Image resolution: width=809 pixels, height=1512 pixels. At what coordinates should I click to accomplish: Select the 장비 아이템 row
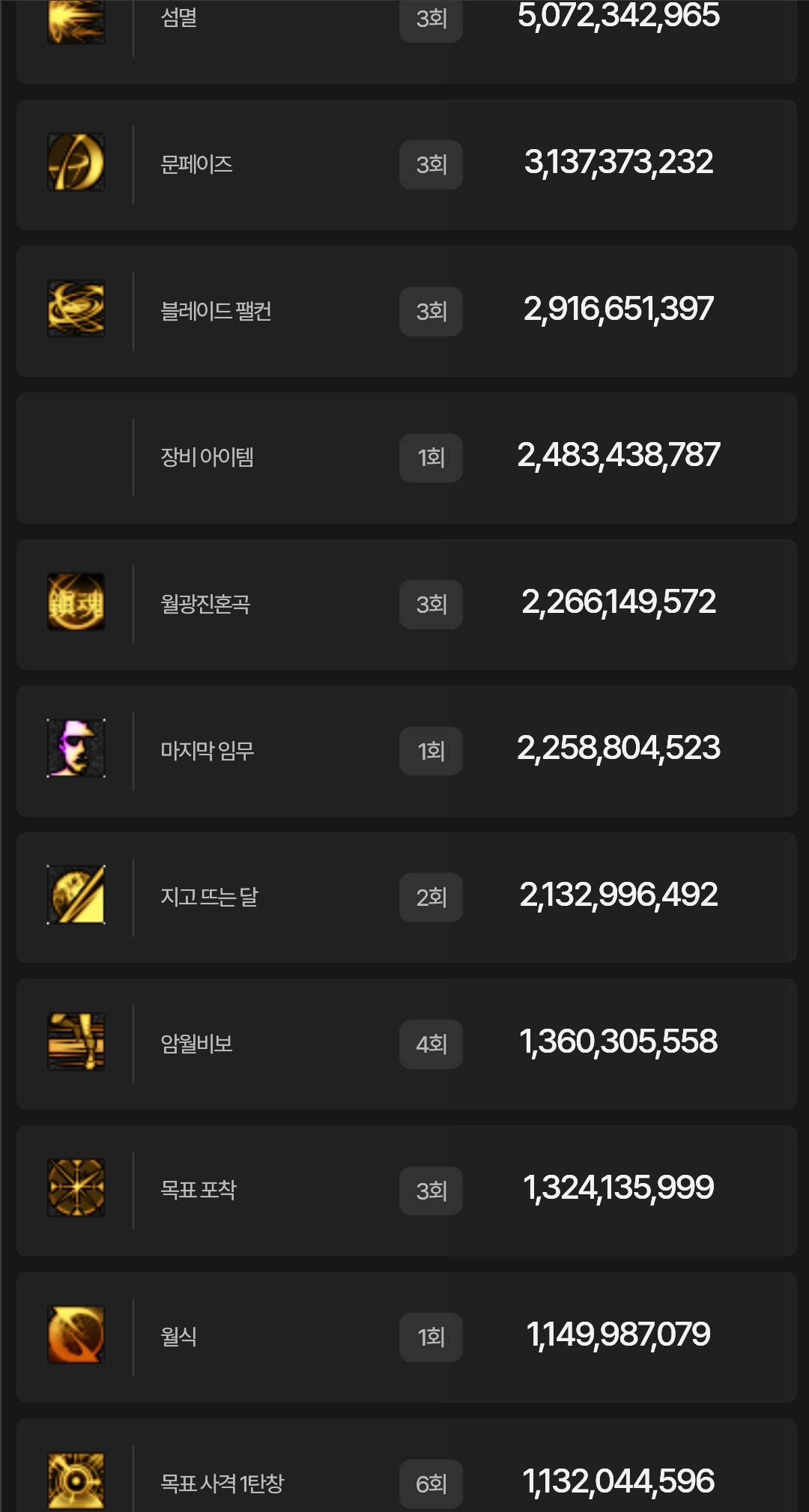(406, 457)
